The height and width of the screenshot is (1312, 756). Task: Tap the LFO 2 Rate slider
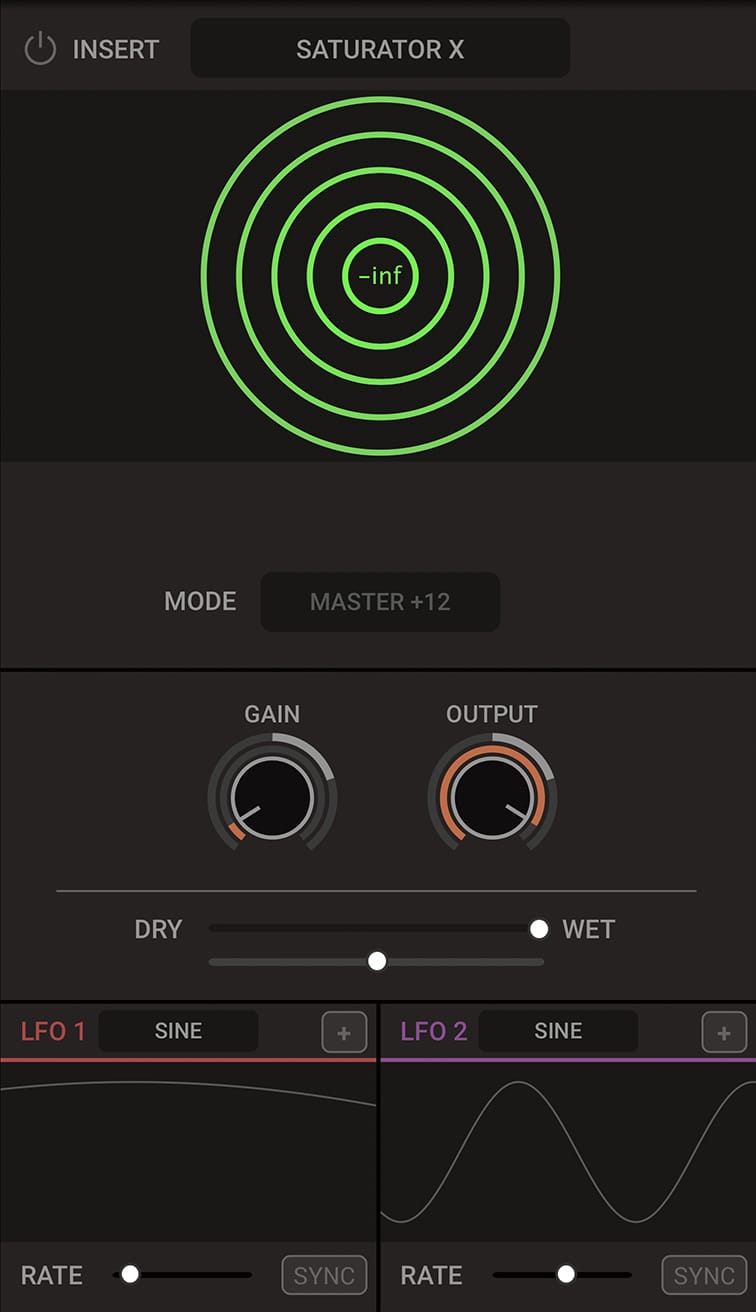pyautogui.click(x=566, y=1274)
